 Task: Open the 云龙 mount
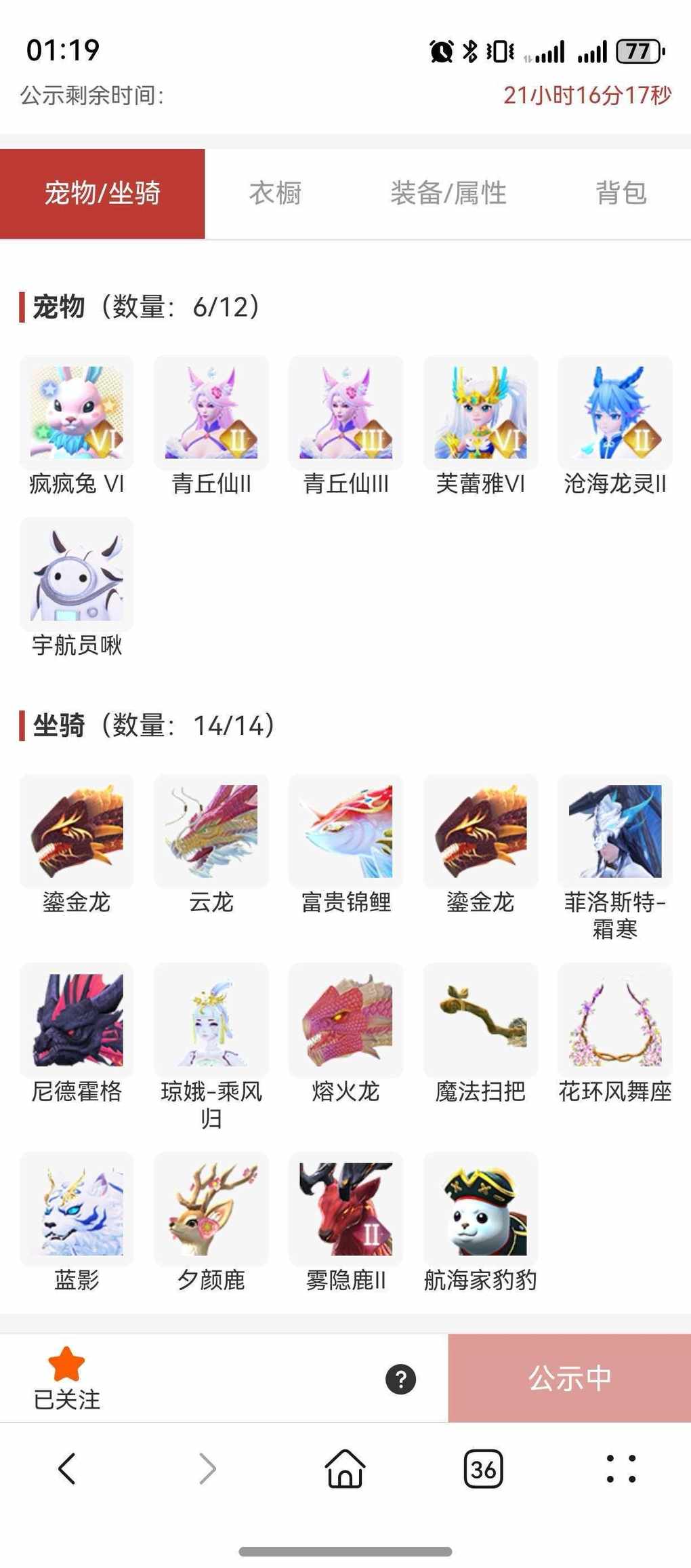(211, 832)
